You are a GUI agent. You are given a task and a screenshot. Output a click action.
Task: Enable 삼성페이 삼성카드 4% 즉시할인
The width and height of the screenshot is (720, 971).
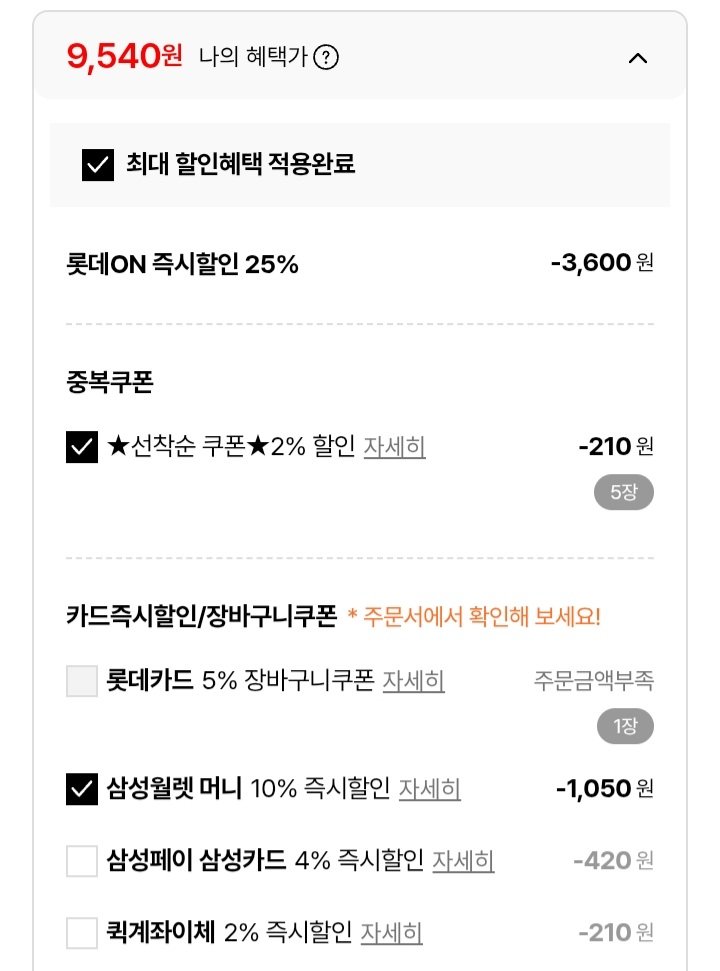80,860
